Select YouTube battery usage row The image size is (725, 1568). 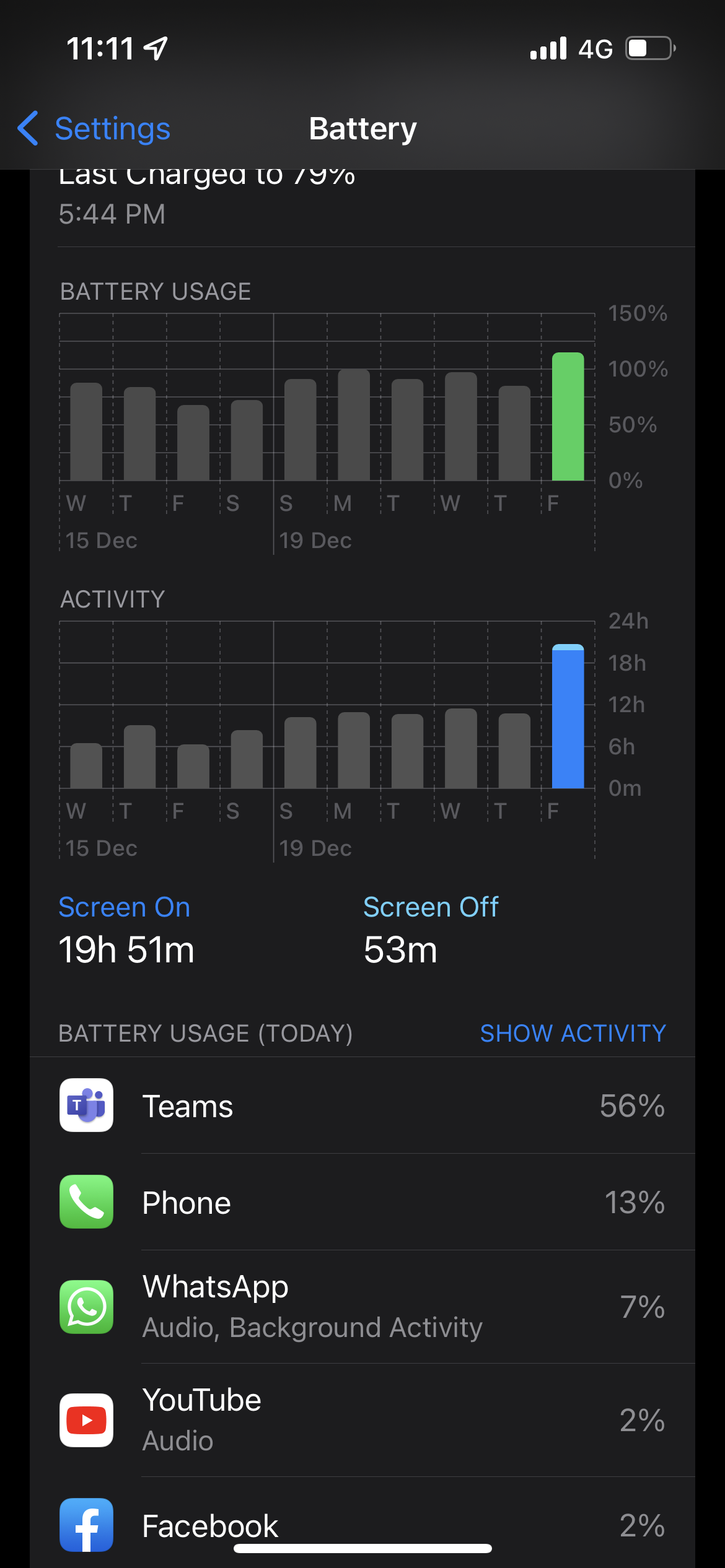(362, 1420)
